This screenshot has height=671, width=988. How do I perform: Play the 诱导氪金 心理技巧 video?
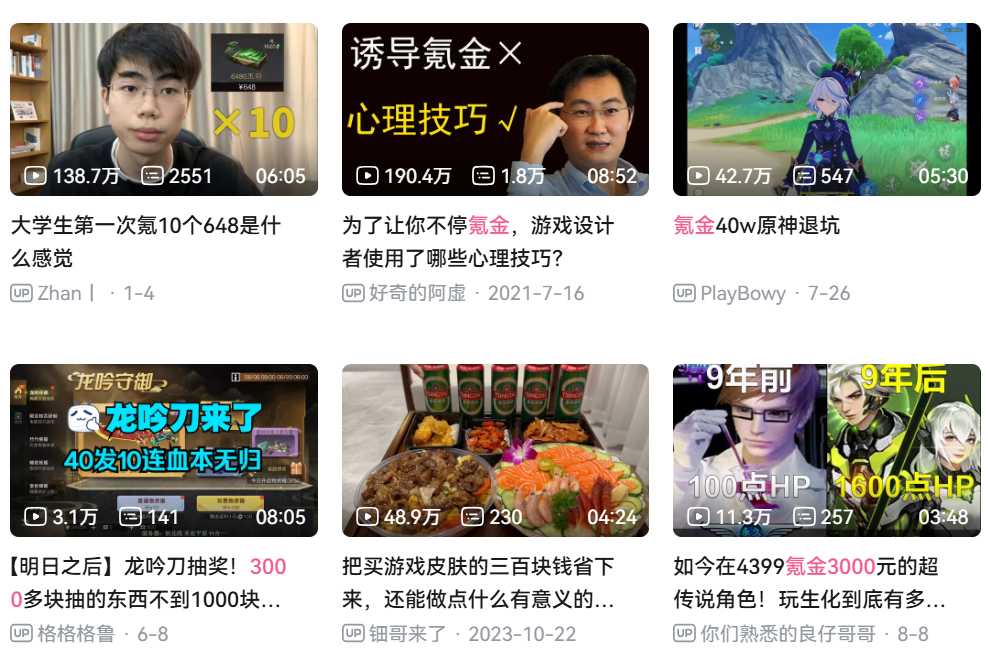point(495,109)
